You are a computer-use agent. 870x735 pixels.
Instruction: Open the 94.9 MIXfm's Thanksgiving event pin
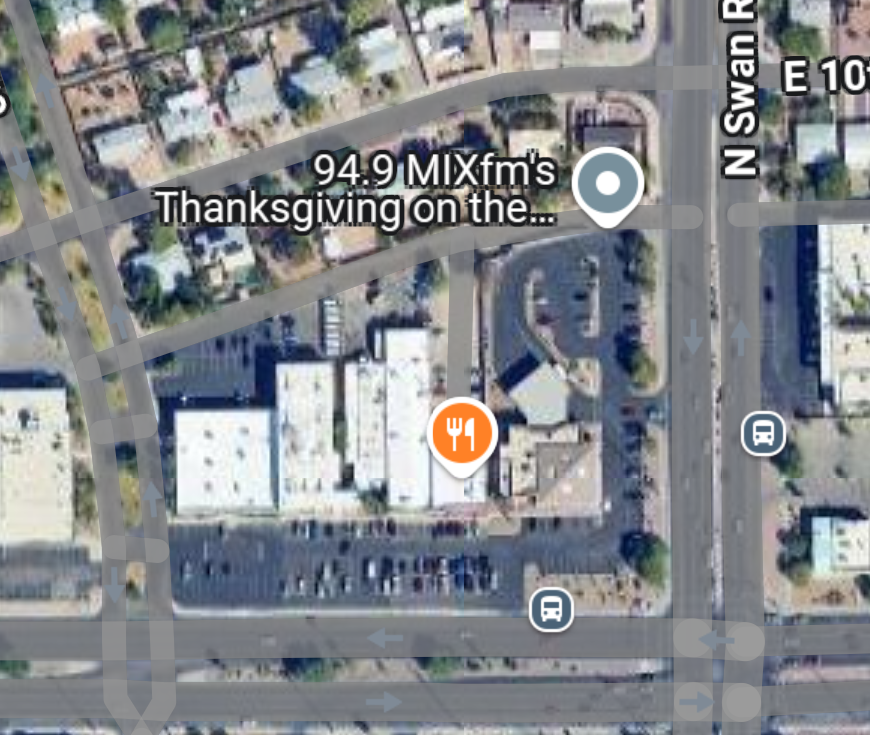[608, 184]
